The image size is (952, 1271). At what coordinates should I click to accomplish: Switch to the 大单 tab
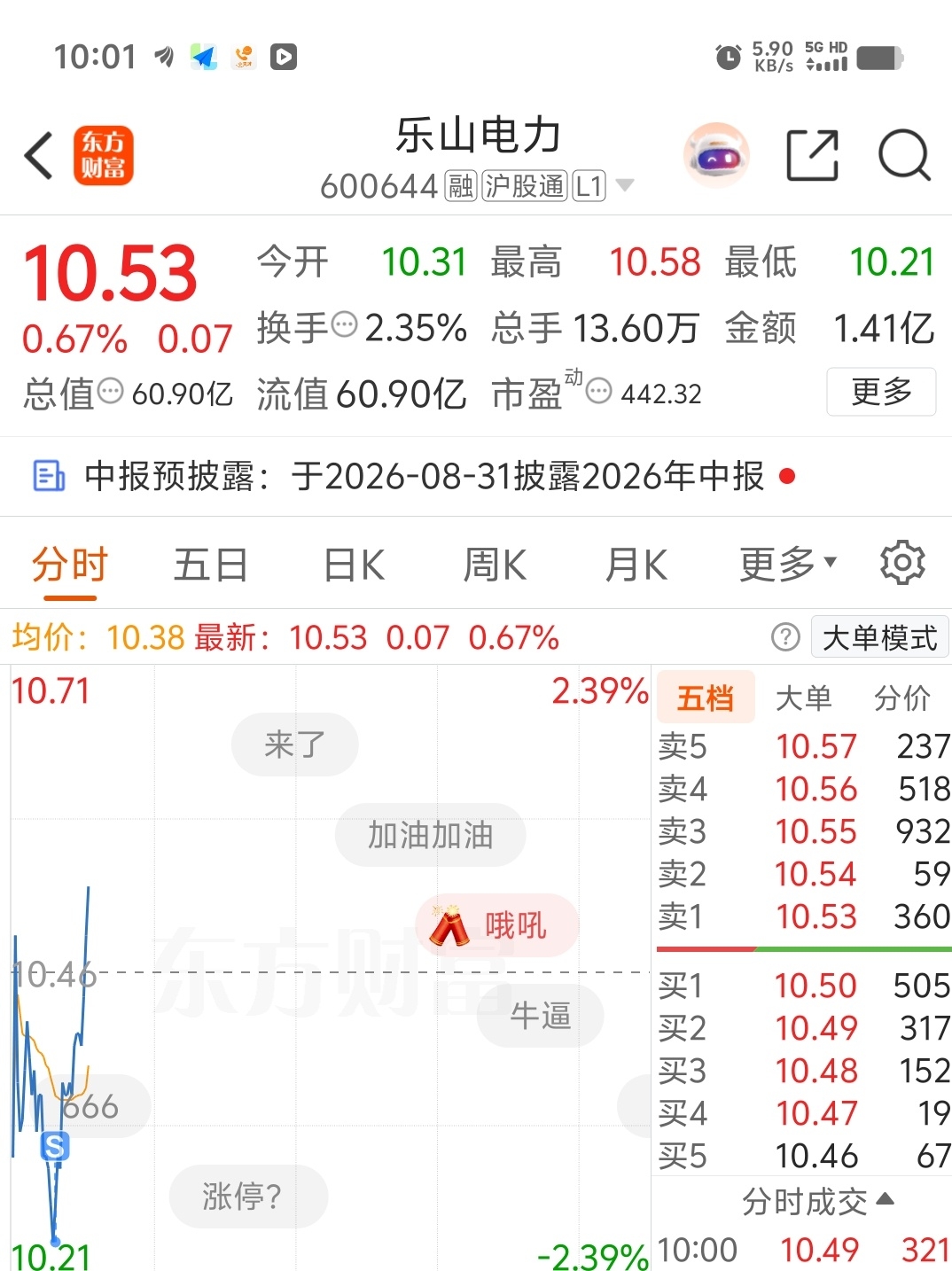point(803,698)
